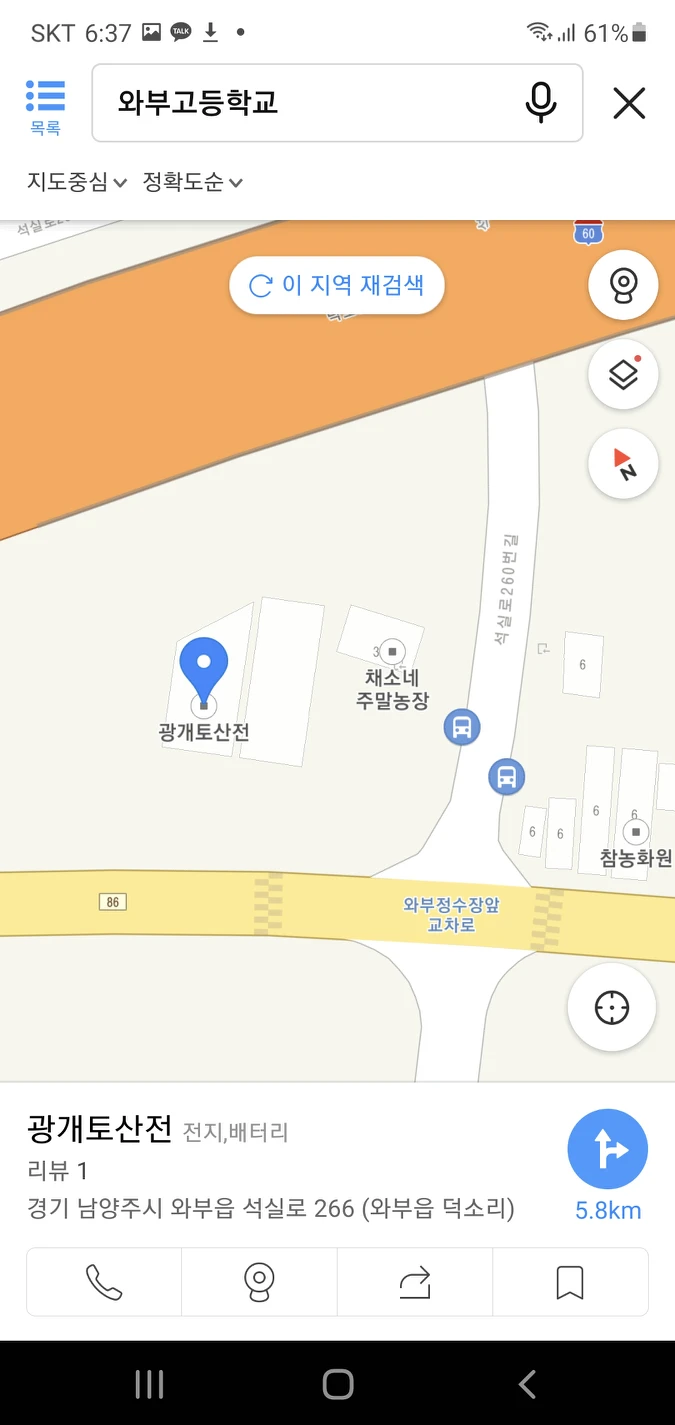This screenshot has height=1425, width=675.
Task: Call 광개토산전 with the phone icon
Action: point(104,1281)
